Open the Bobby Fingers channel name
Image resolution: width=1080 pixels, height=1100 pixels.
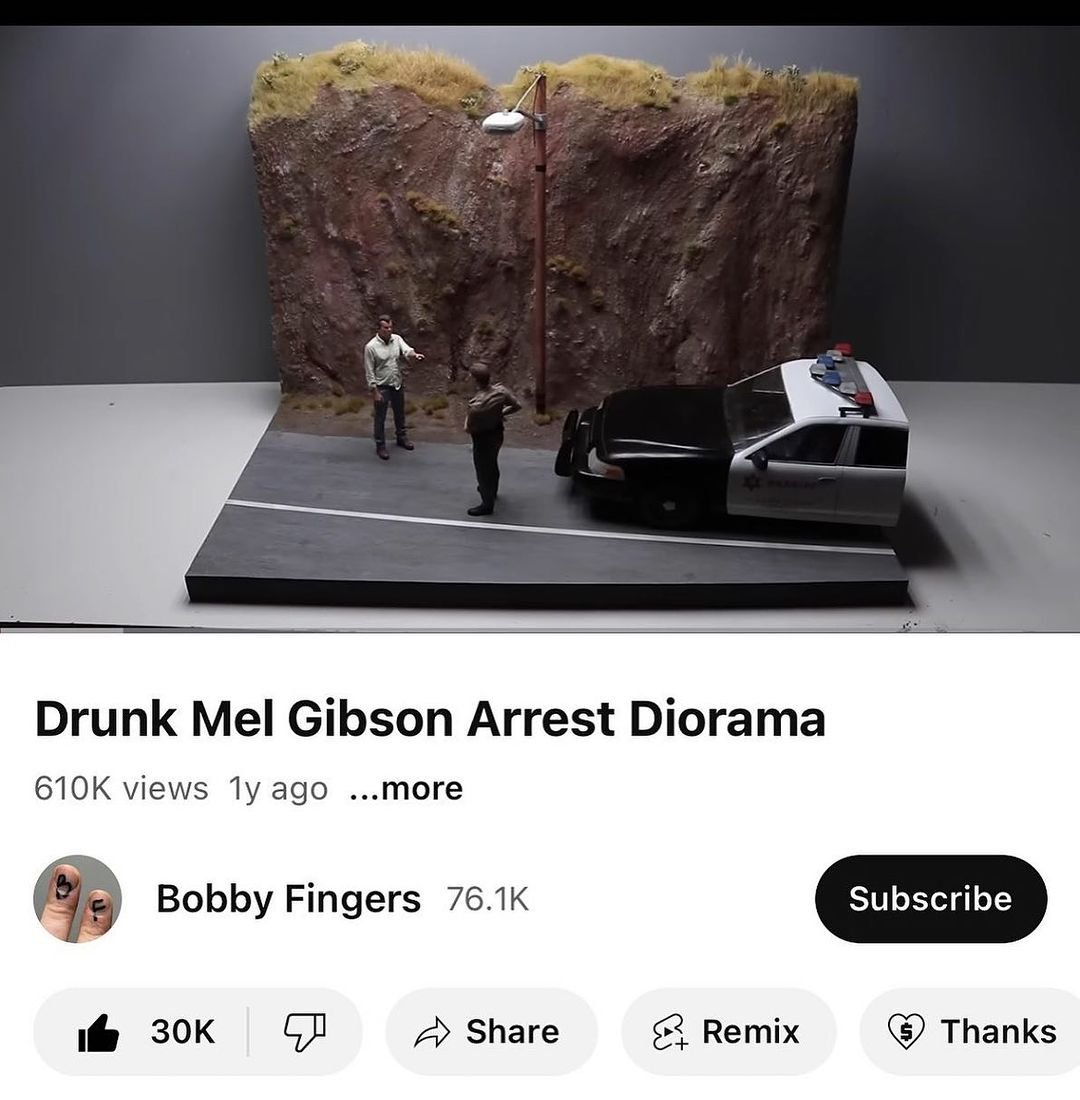pos(288,899)
